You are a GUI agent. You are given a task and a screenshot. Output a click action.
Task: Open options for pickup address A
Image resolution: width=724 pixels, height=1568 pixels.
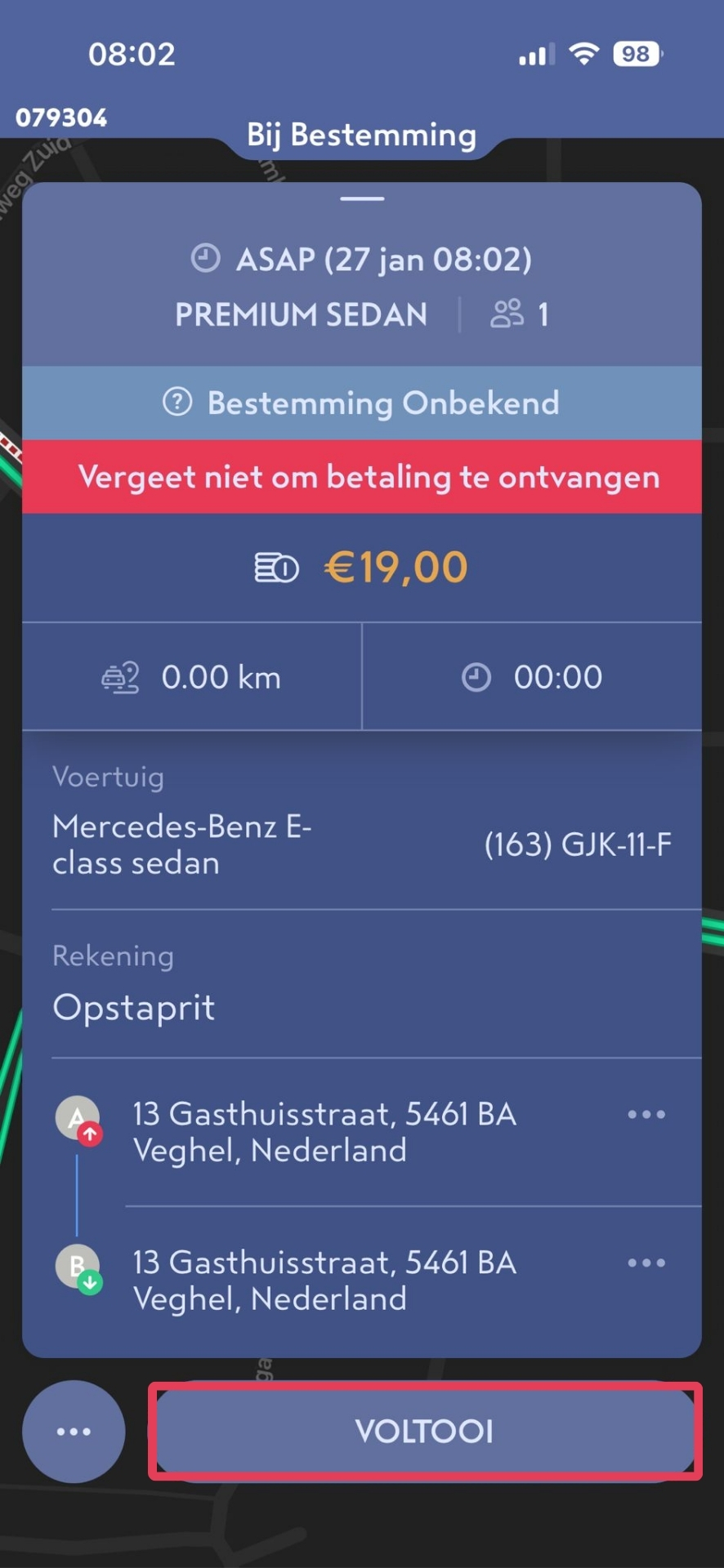click(646, 1115)
